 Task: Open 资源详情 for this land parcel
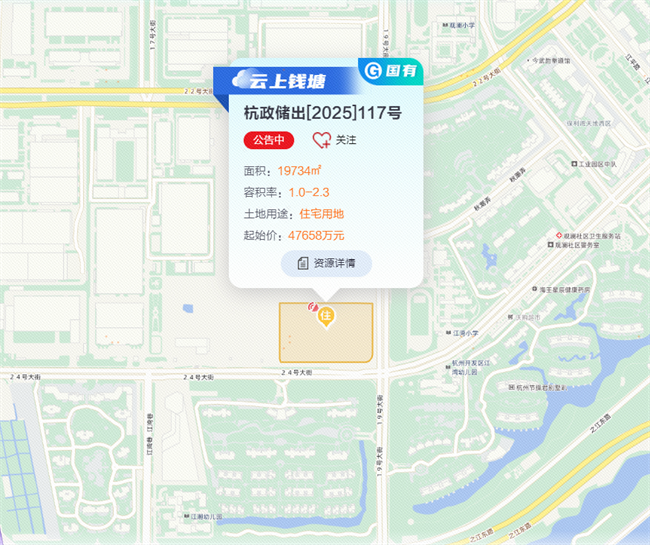326,263
